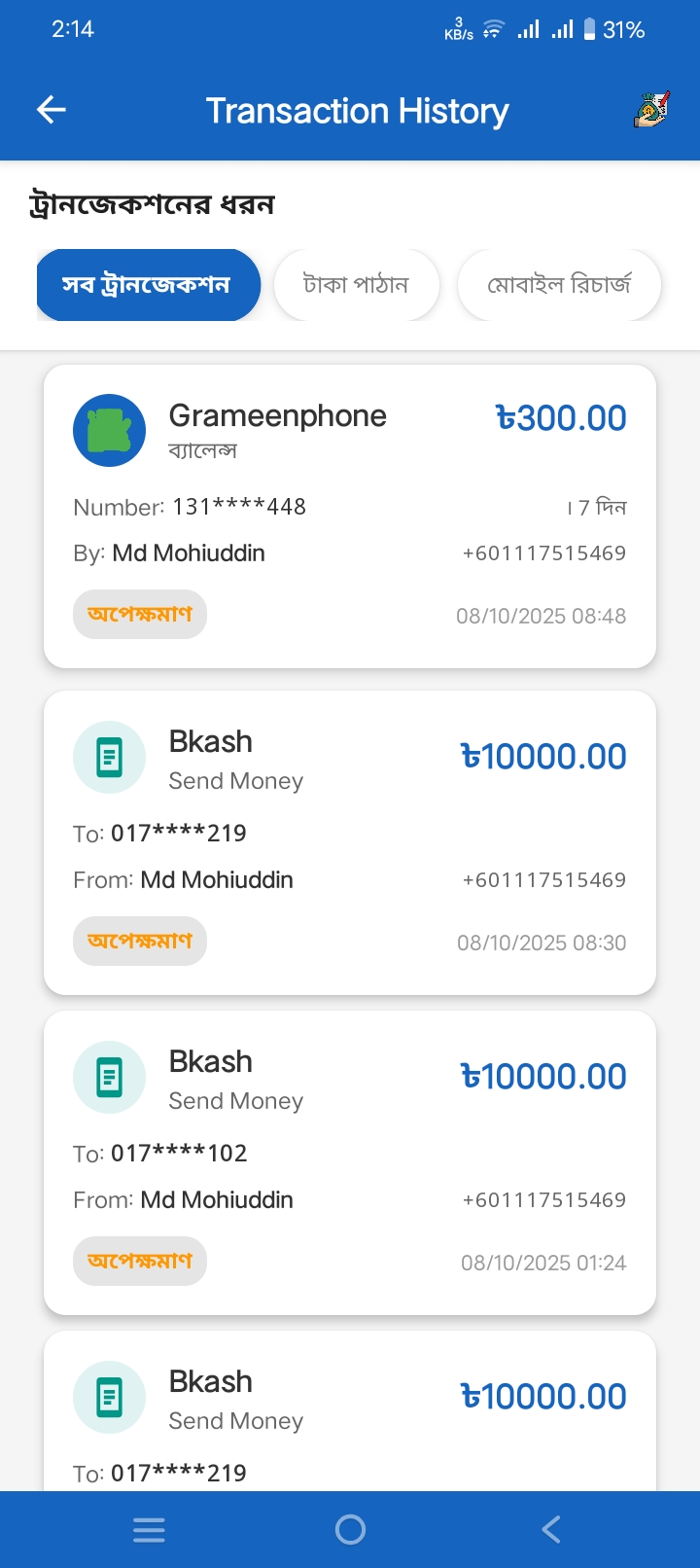Open recent apps from navigation bar

[149, 1530]
